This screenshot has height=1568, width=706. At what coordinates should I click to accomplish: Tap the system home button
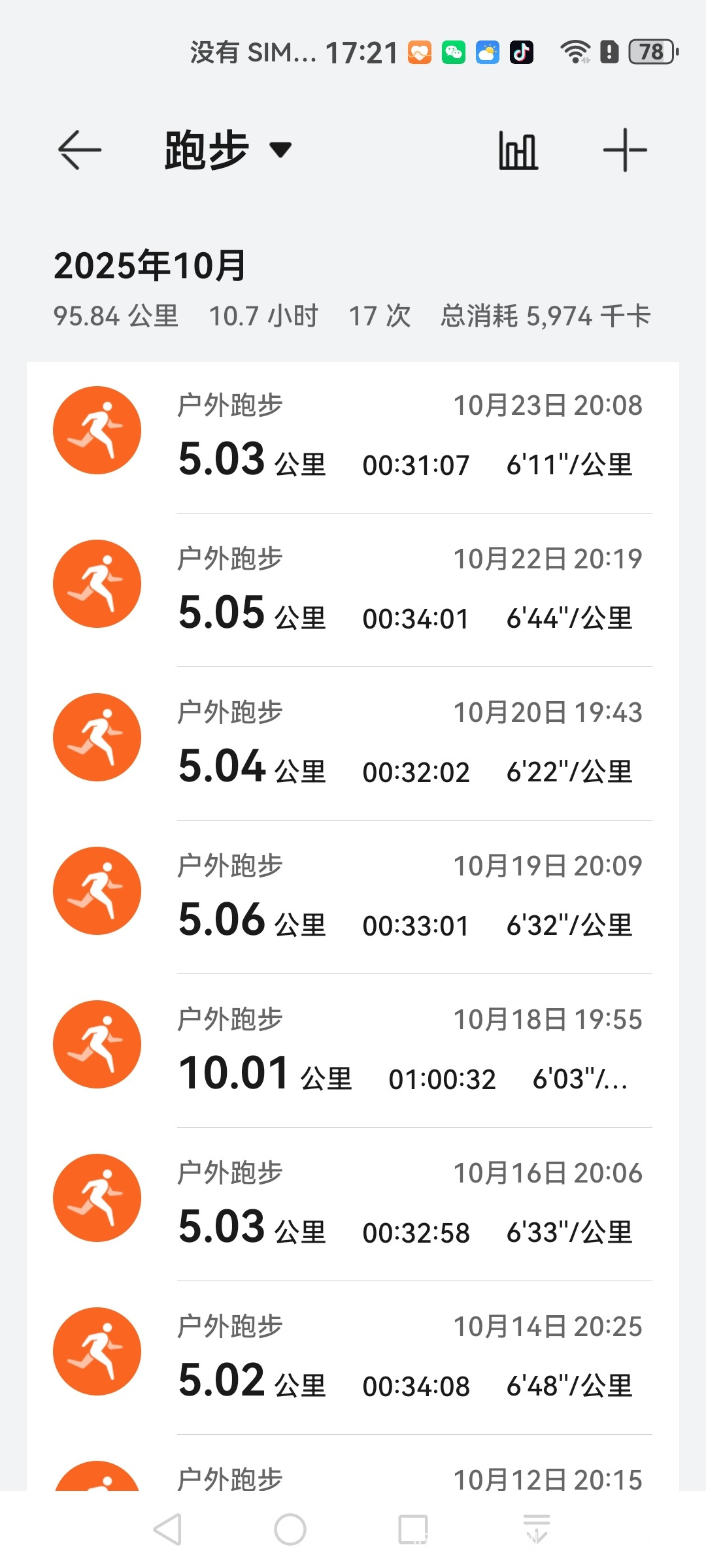[x=290, y=1529]
